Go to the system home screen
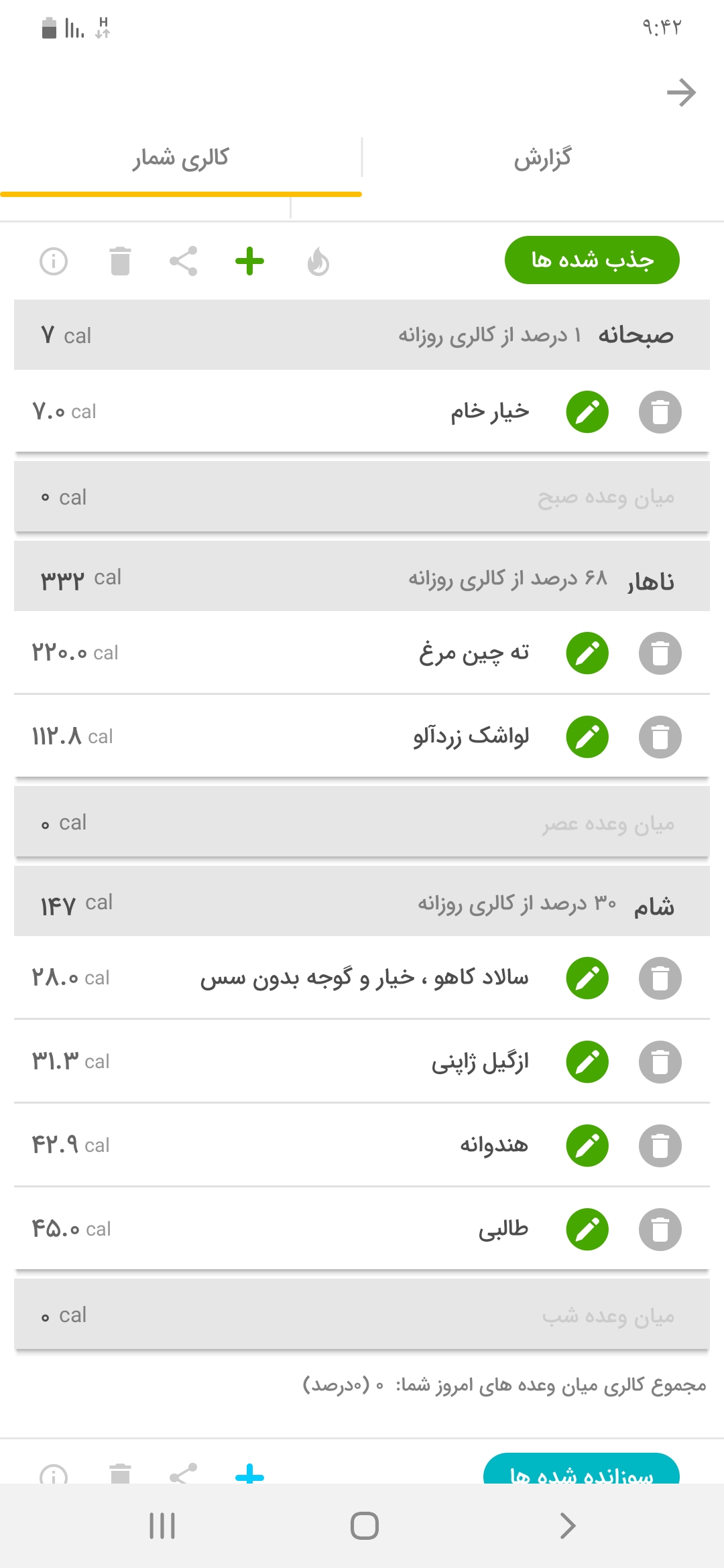The width and height of the screenshot is (724, 1568). pyautogui.click(x=364, y=1526)
